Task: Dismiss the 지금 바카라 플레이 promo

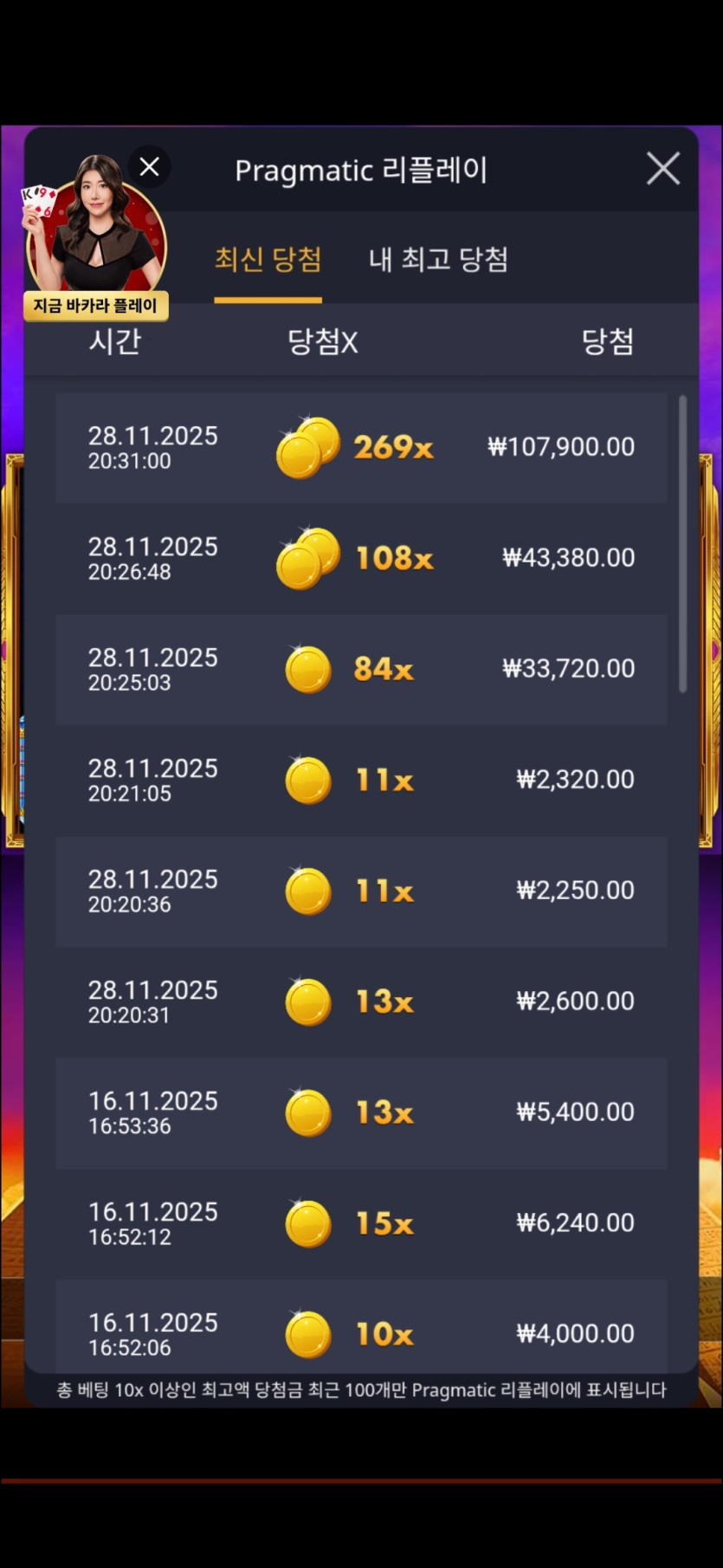Action: coord(150,166)
